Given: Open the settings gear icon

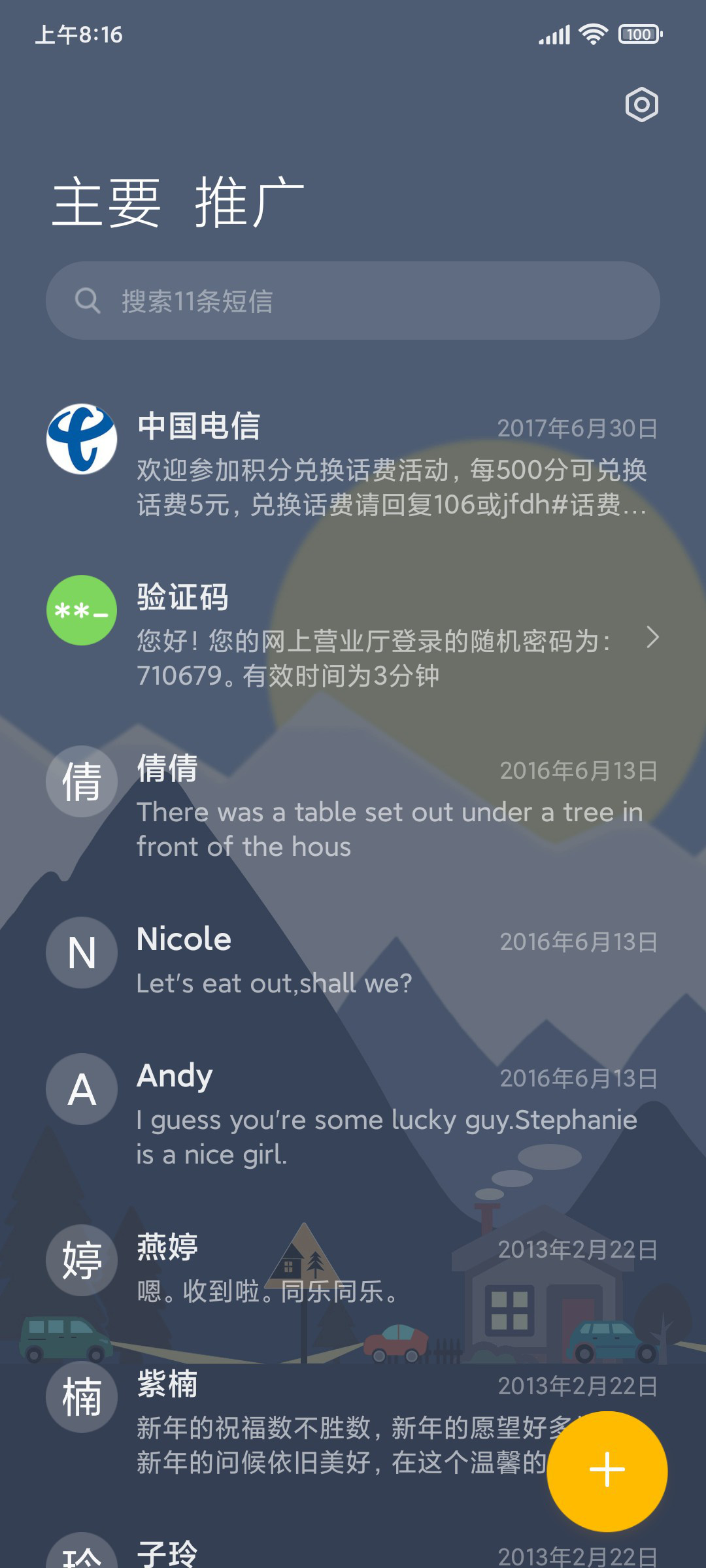Looking at the screenshot, I should 641,105.
